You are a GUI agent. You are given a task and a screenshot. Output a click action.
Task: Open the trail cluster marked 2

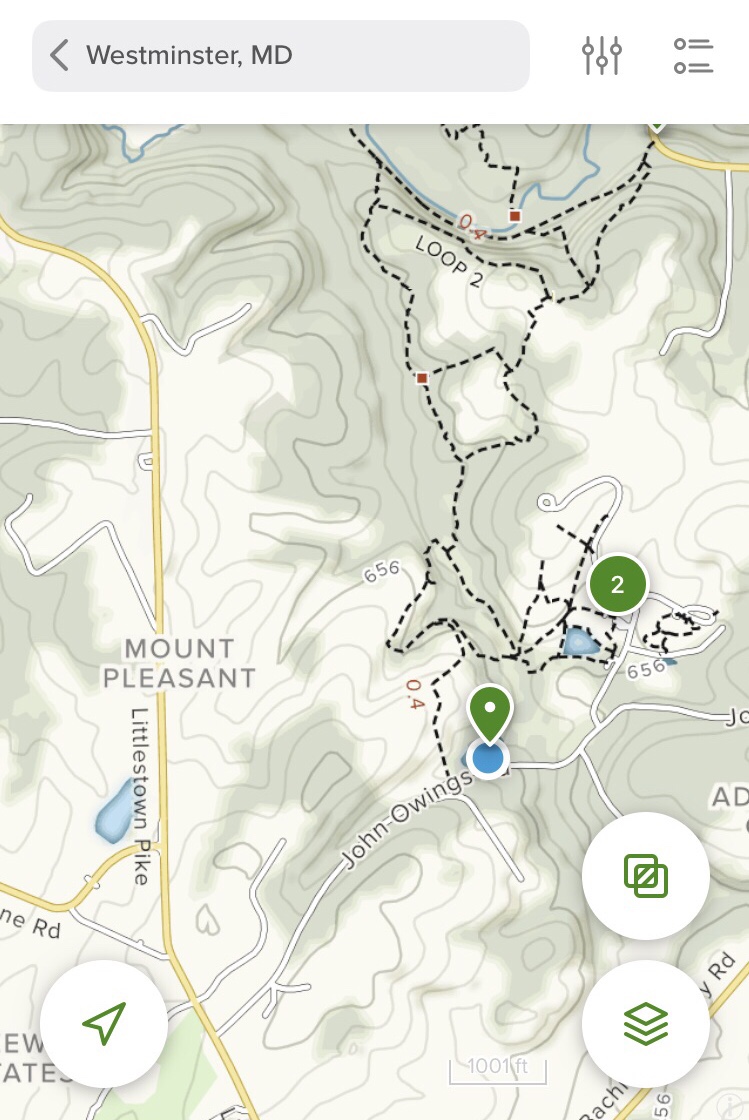tap(617, 585)
